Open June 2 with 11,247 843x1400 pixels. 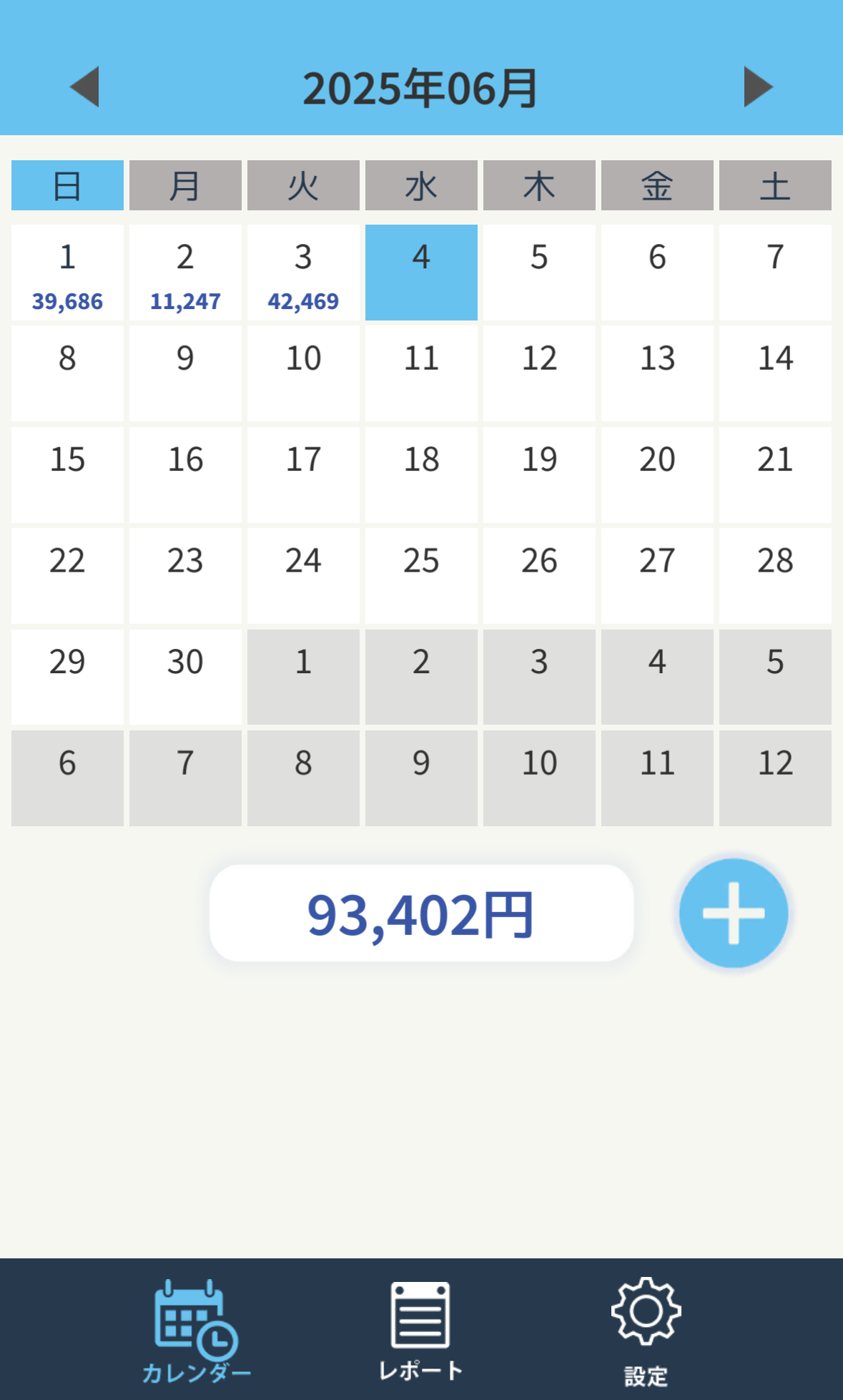[185, 273]
